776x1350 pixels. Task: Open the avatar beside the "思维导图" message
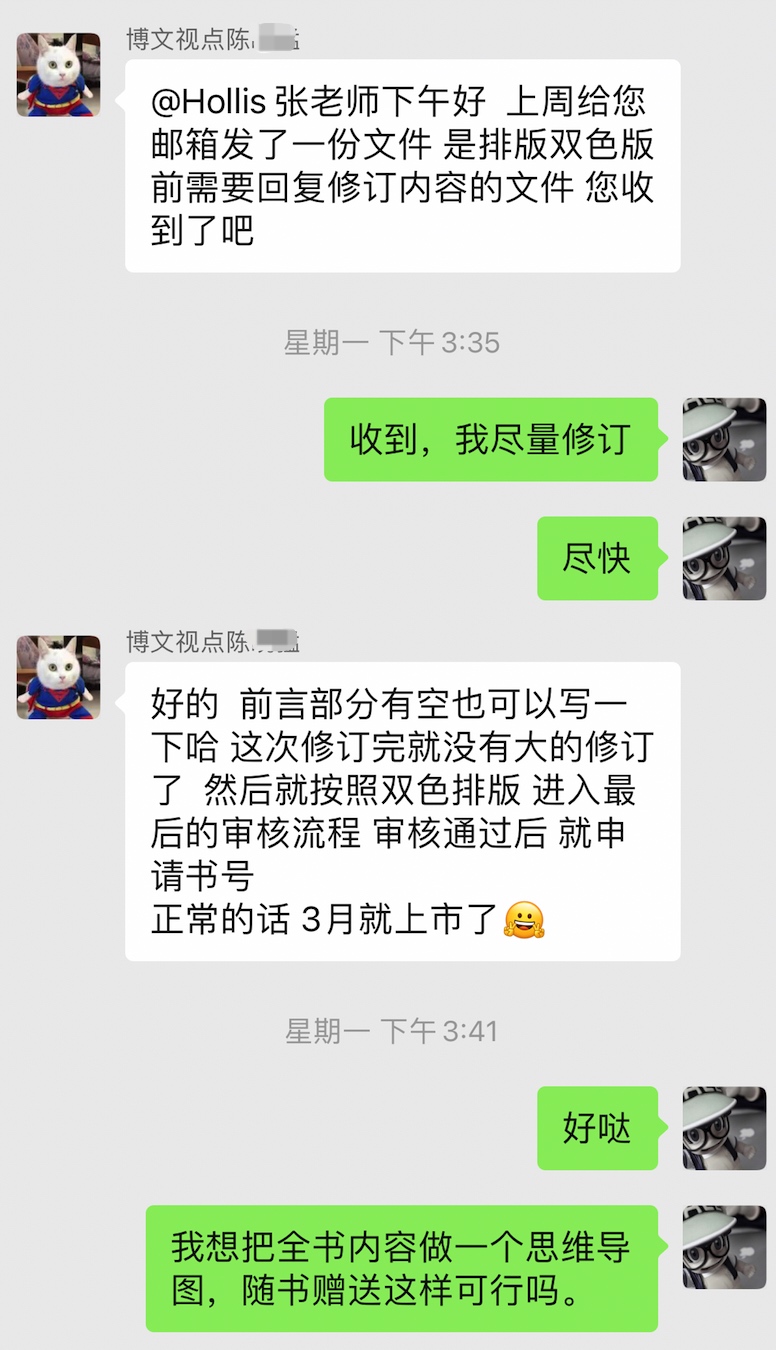[724, 1246]
